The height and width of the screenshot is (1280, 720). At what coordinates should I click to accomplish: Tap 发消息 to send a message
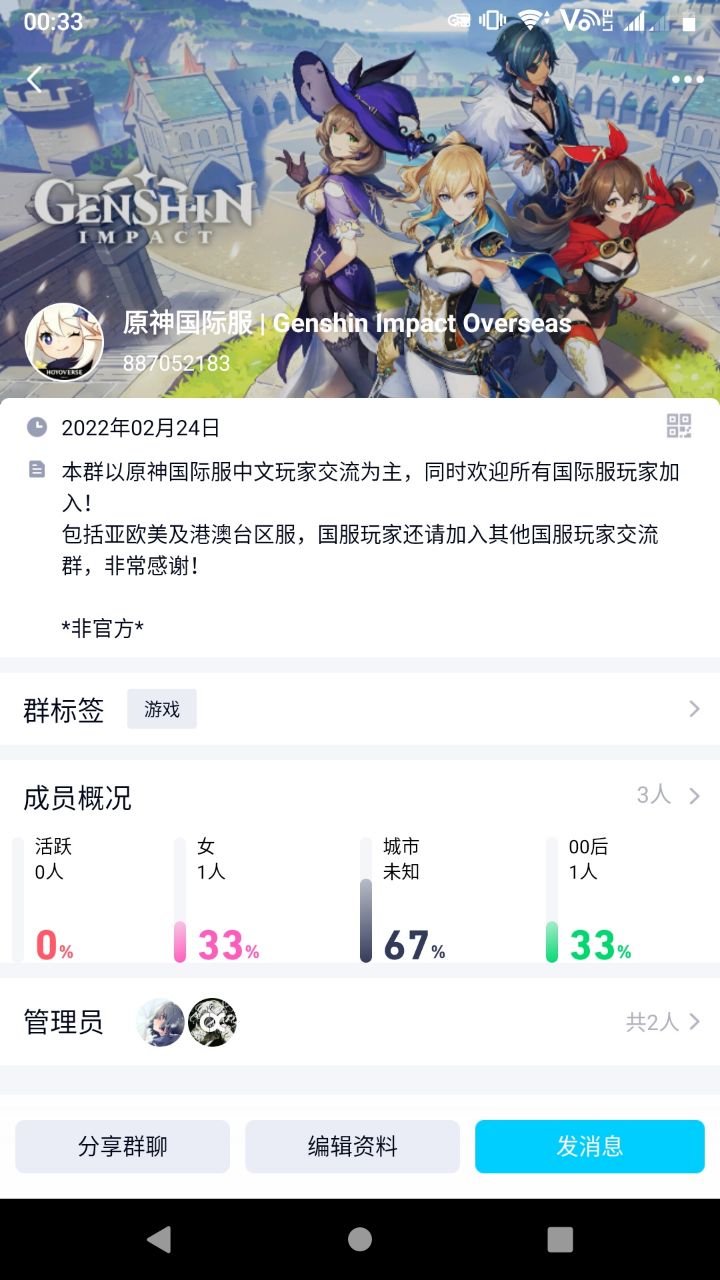(x=589, y=1146)
